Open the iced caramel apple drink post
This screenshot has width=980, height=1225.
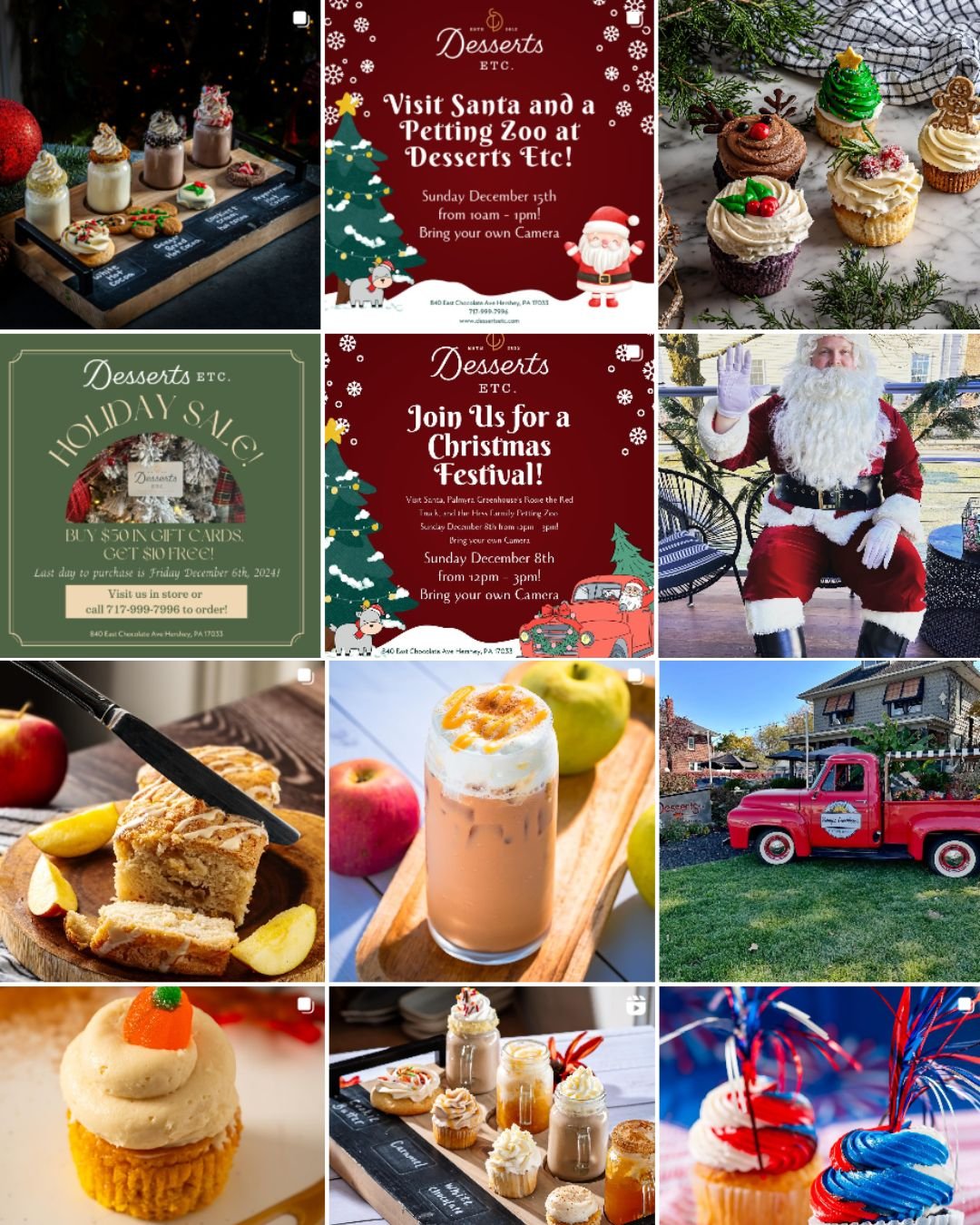489,821
